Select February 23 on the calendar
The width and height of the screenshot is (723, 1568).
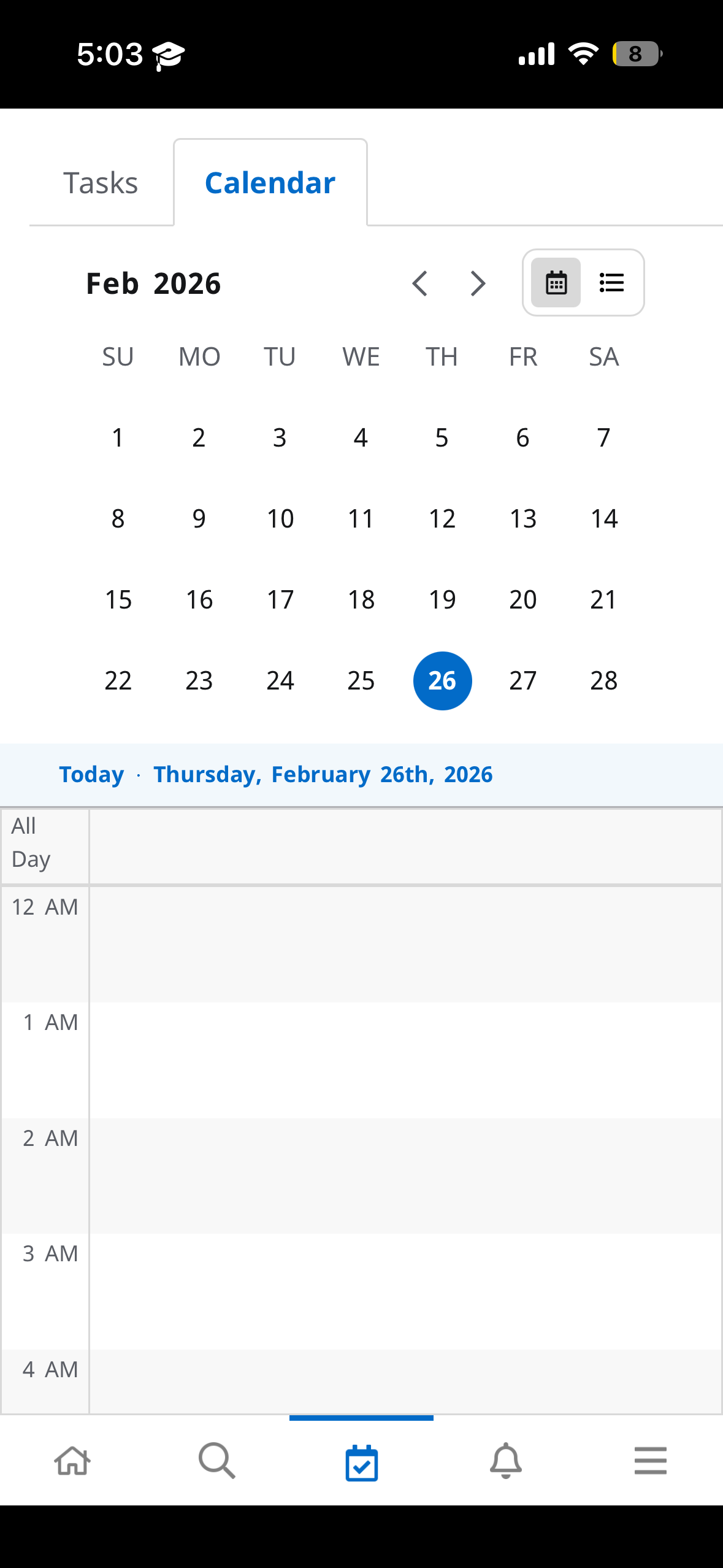click(x=199, y=680)
